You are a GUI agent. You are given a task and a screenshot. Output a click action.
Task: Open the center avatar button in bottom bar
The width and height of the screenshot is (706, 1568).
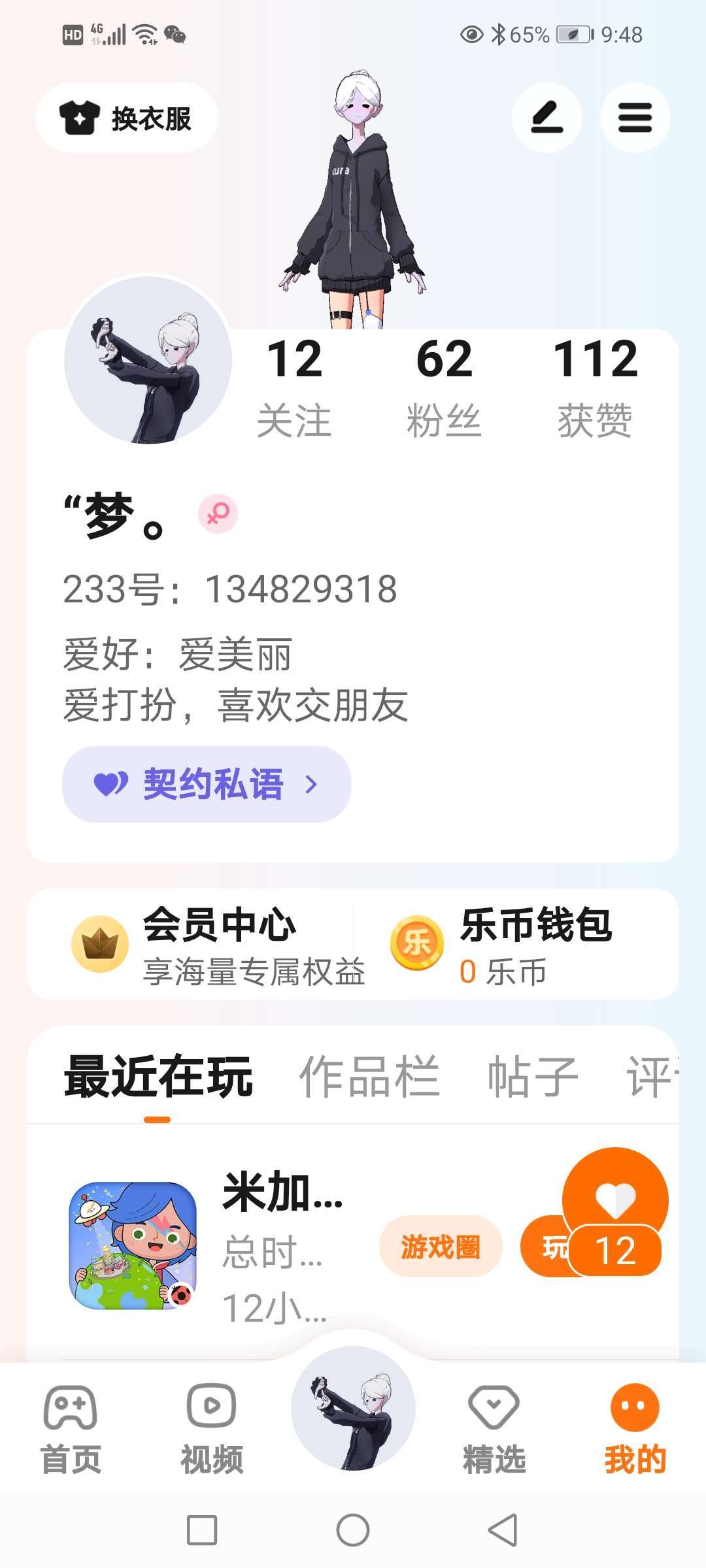click(353, 1409)
